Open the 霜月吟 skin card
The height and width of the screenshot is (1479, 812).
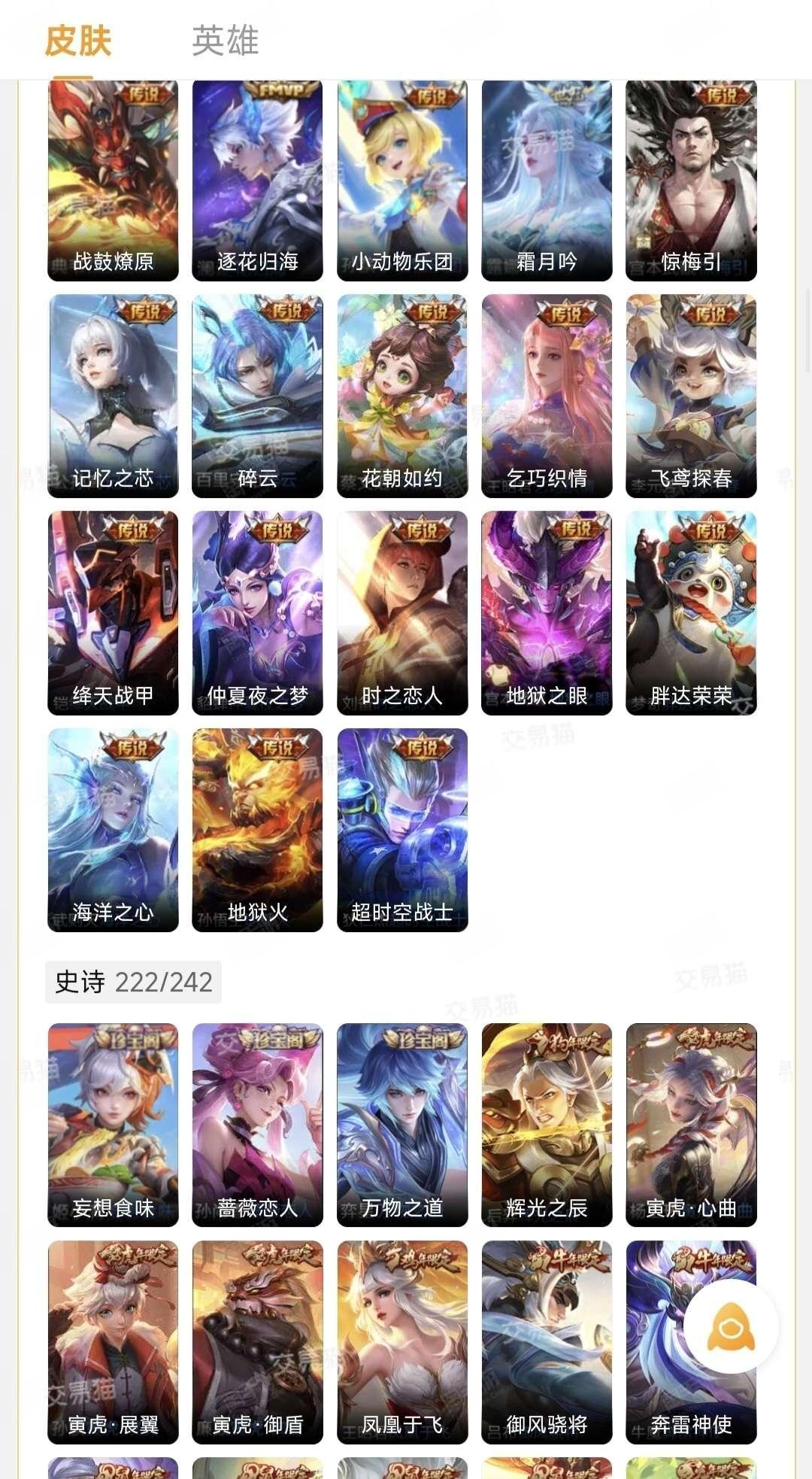[x=547, y=181]
